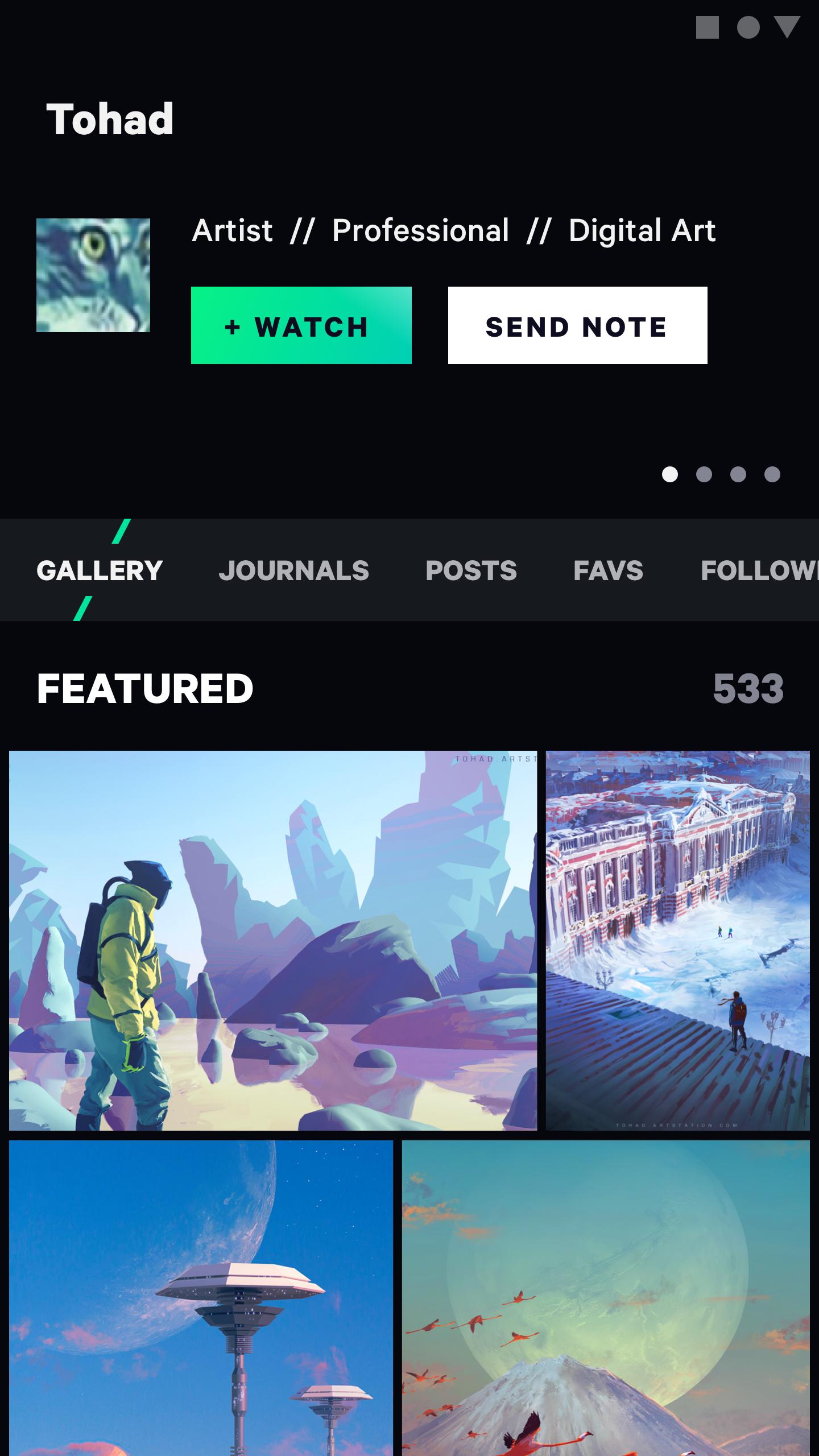Tap the + WATCH button
This screenshot has height=1456, width=819.
[301, 325]
